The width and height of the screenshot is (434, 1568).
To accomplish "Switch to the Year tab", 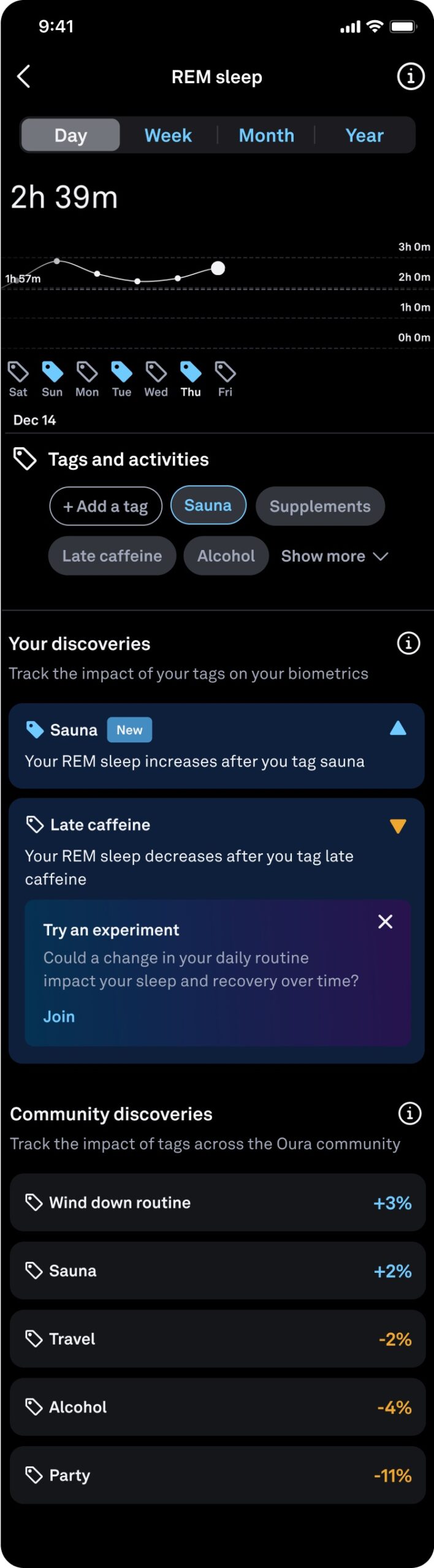I will [x=364, y=135].
